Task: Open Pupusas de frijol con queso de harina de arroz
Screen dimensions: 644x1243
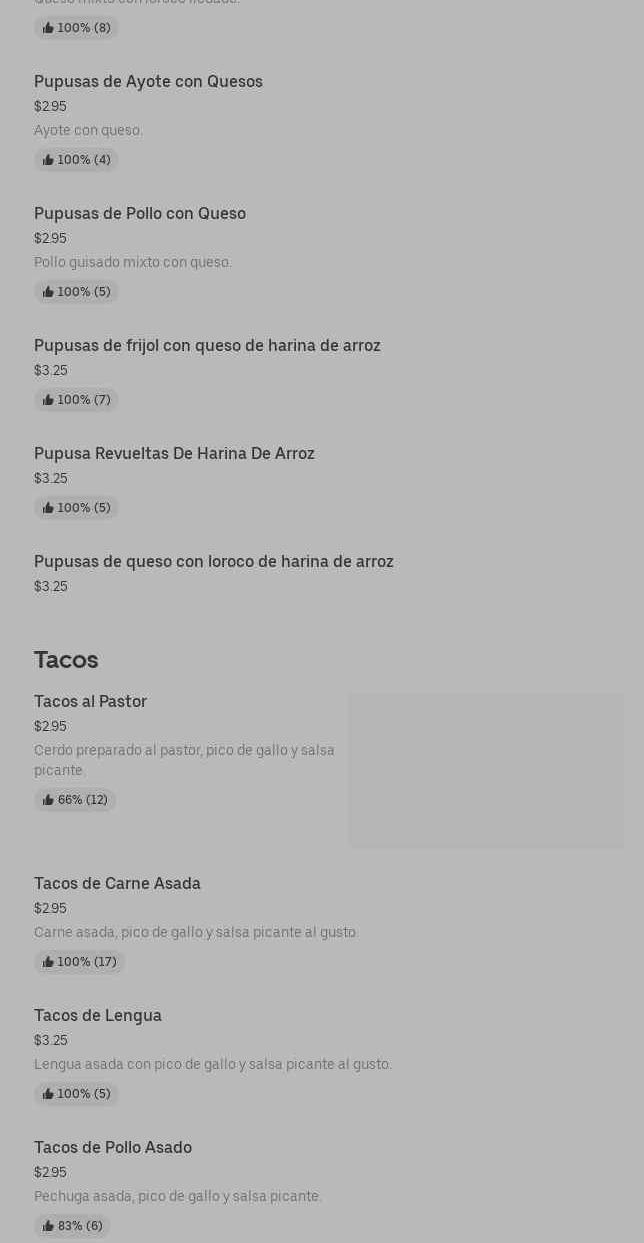Action: 207,346
